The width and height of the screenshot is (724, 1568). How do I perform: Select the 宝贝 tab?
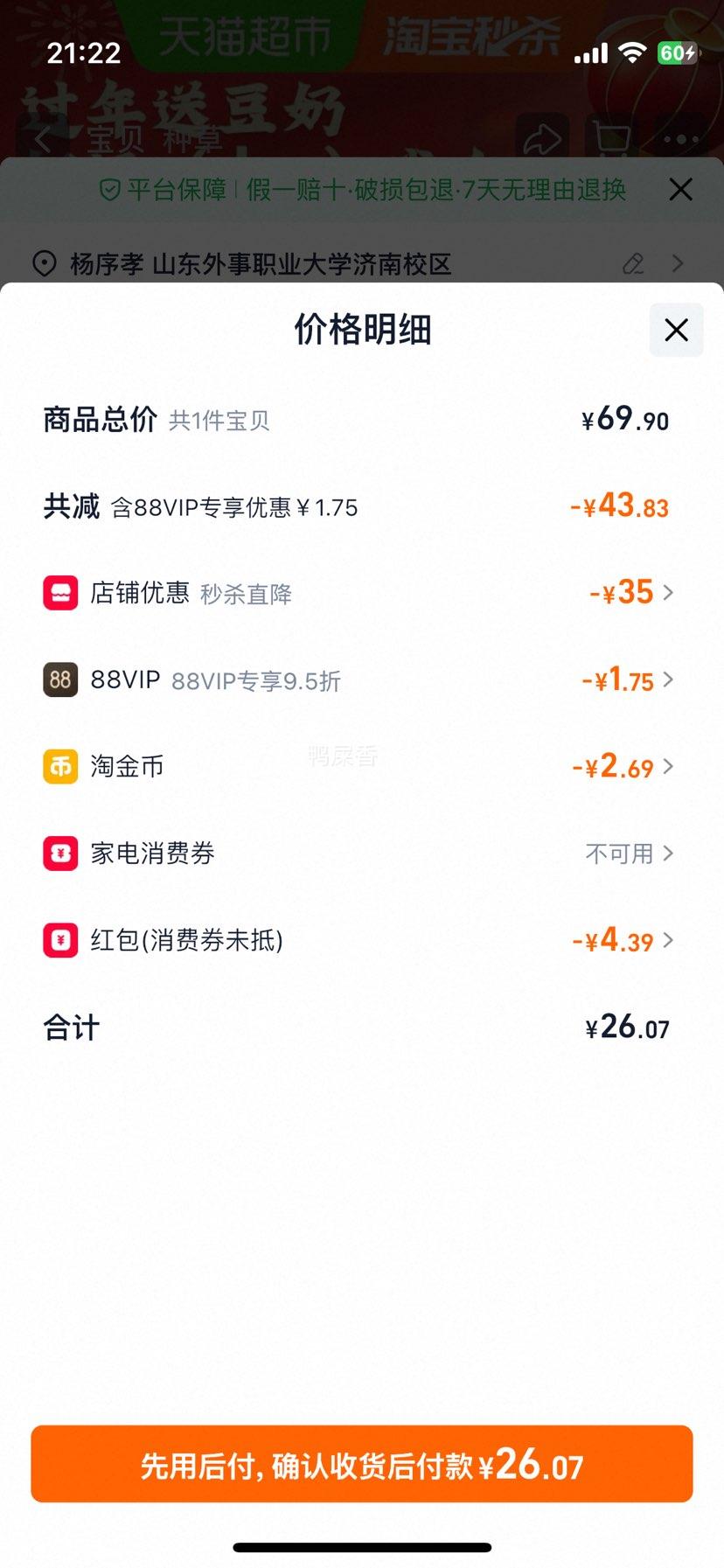click(x=112, y=138)
